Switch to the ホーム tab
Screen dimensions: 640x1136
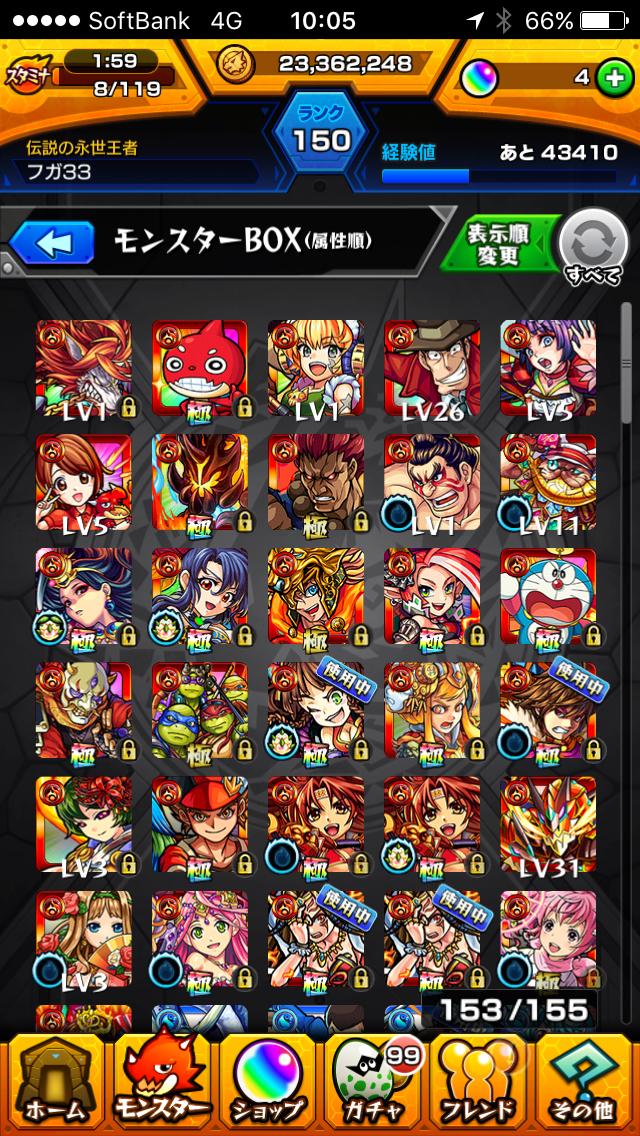point(53,1083)
